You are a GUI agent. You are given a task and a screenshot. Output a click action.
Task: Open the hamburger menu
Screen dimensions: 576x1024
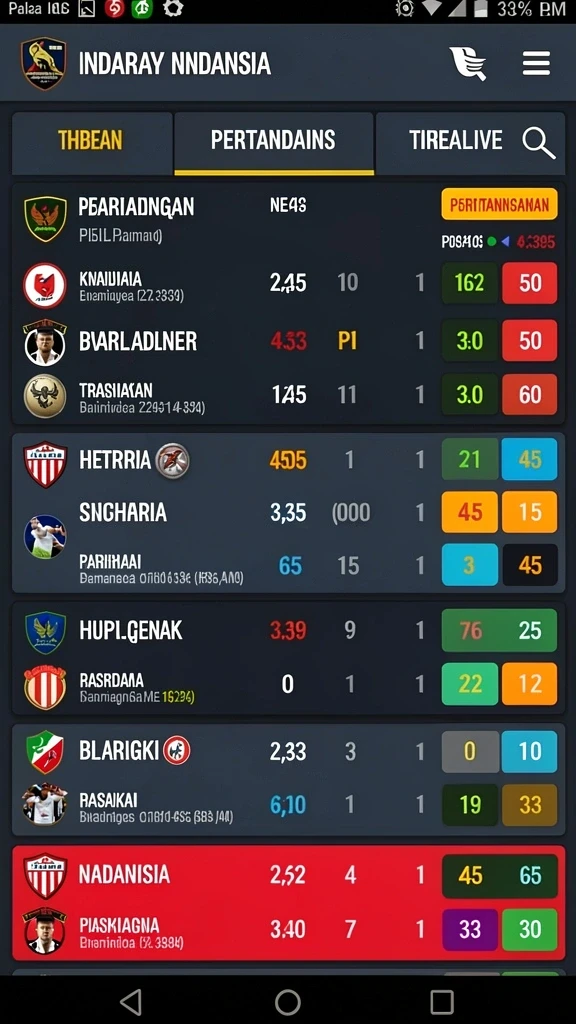[x=536, y=64]
